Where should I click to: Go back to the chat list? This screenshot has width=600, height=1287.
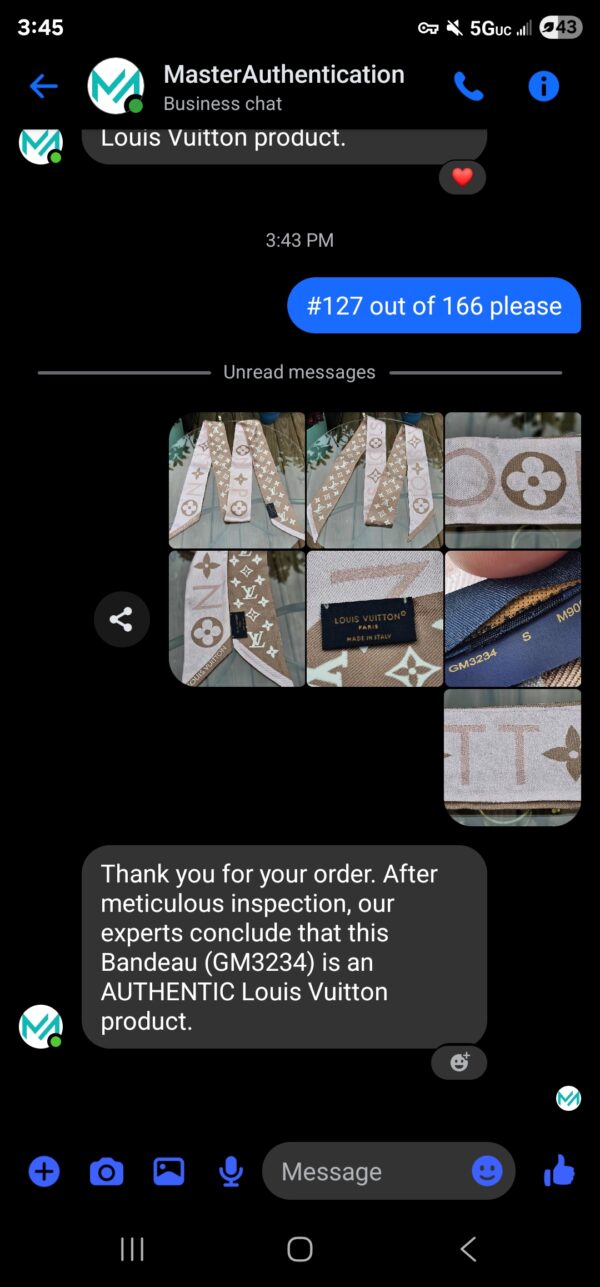[43, 86]
